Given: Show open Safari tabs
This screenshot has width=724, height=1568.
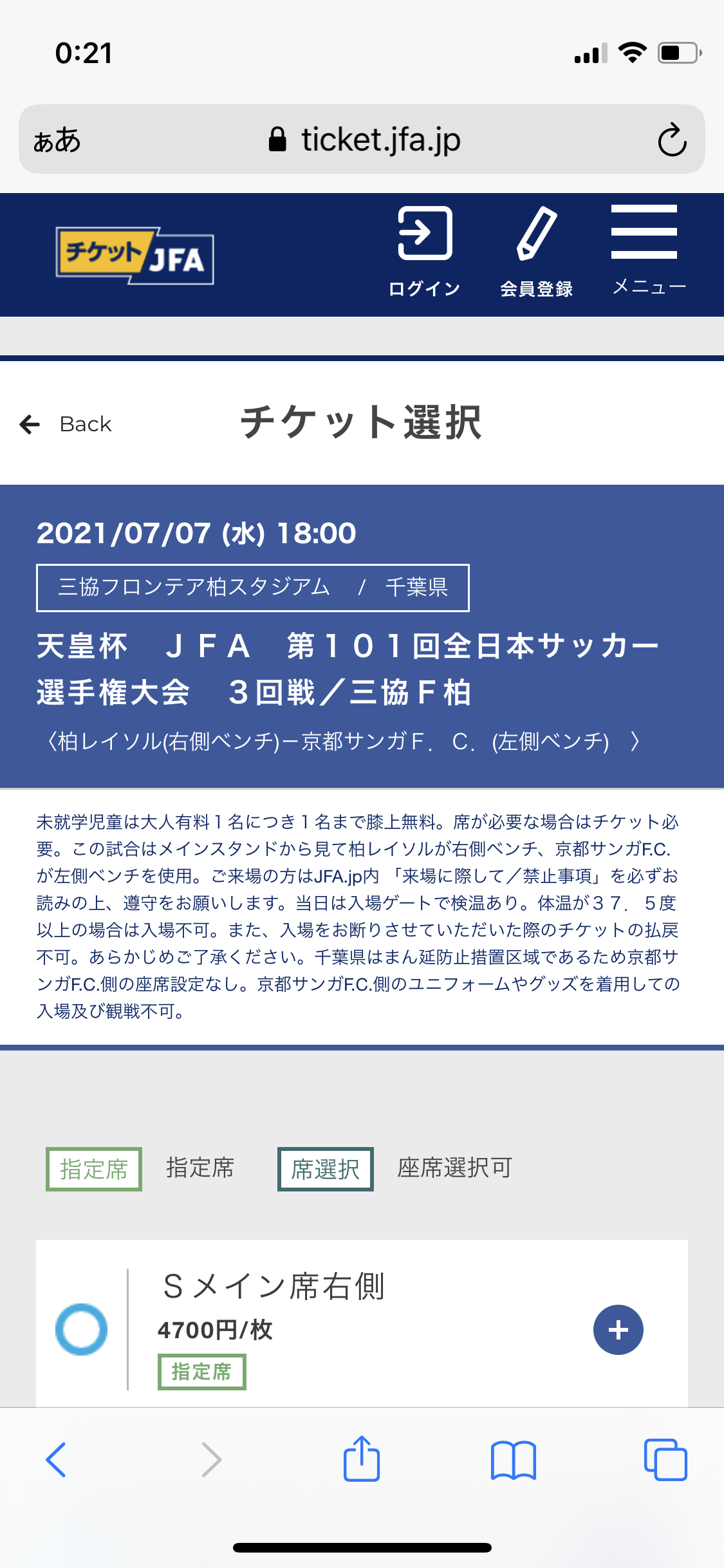Looking at the screenshot, I should (x=665, y=1460).
